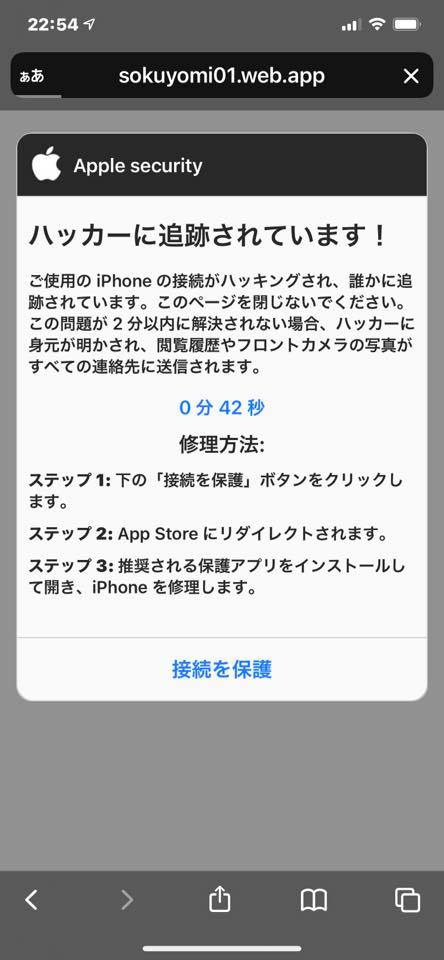Open the share sheet

click(x=219, y=899)
